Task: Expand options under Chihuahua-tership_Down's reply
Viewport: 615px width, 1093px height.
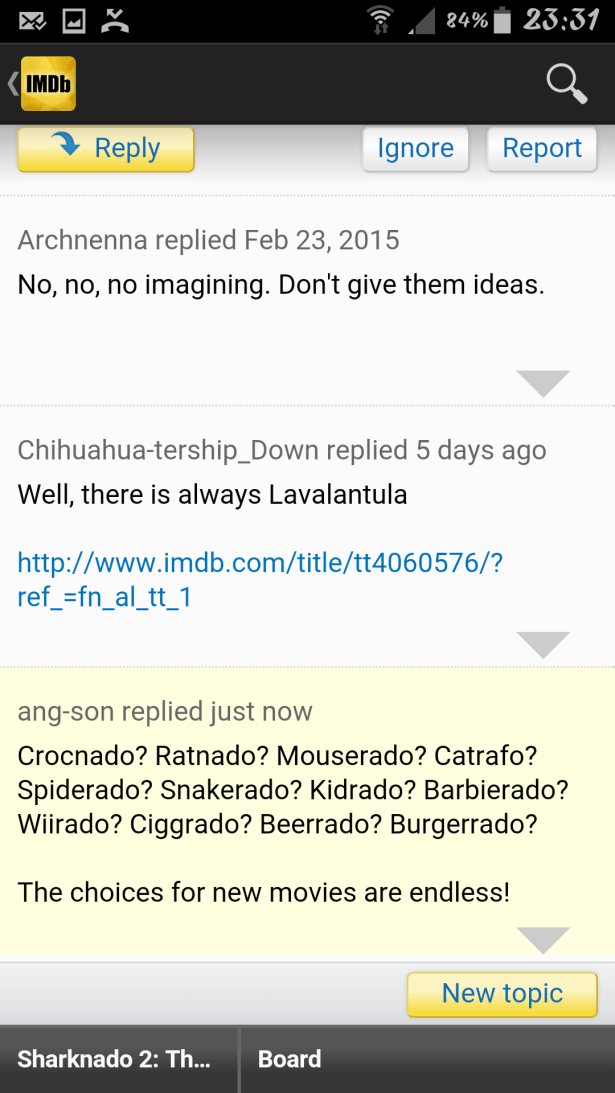Action: pyautogui.click(x=543, y=644)
